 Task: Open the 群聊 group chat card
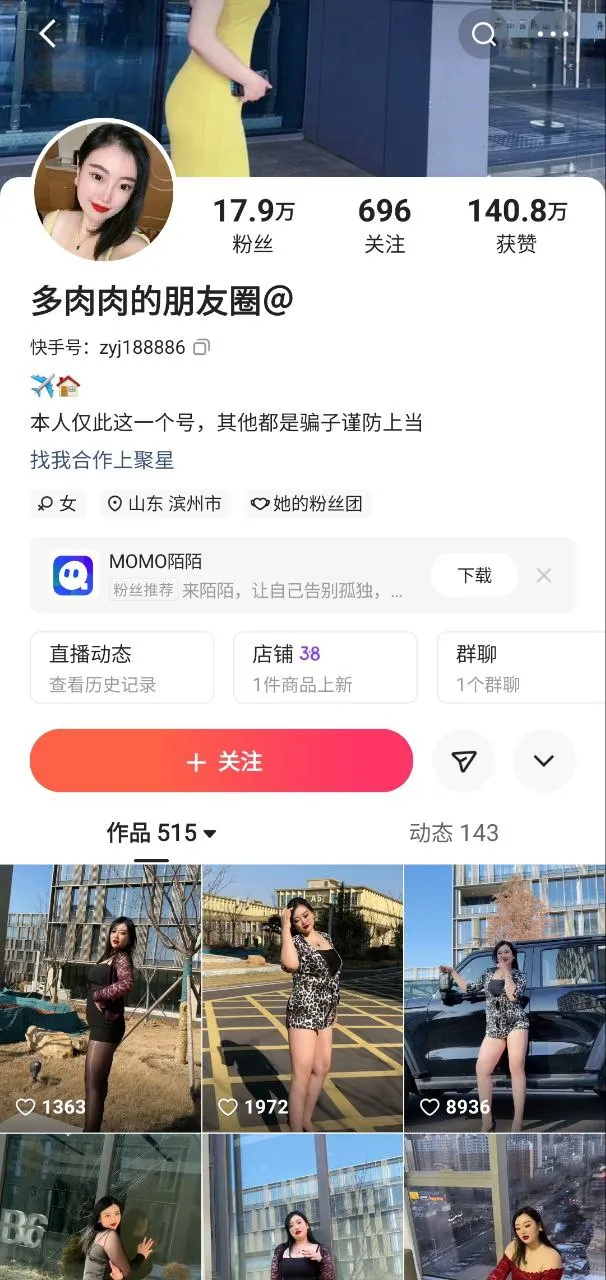(520, 667)
